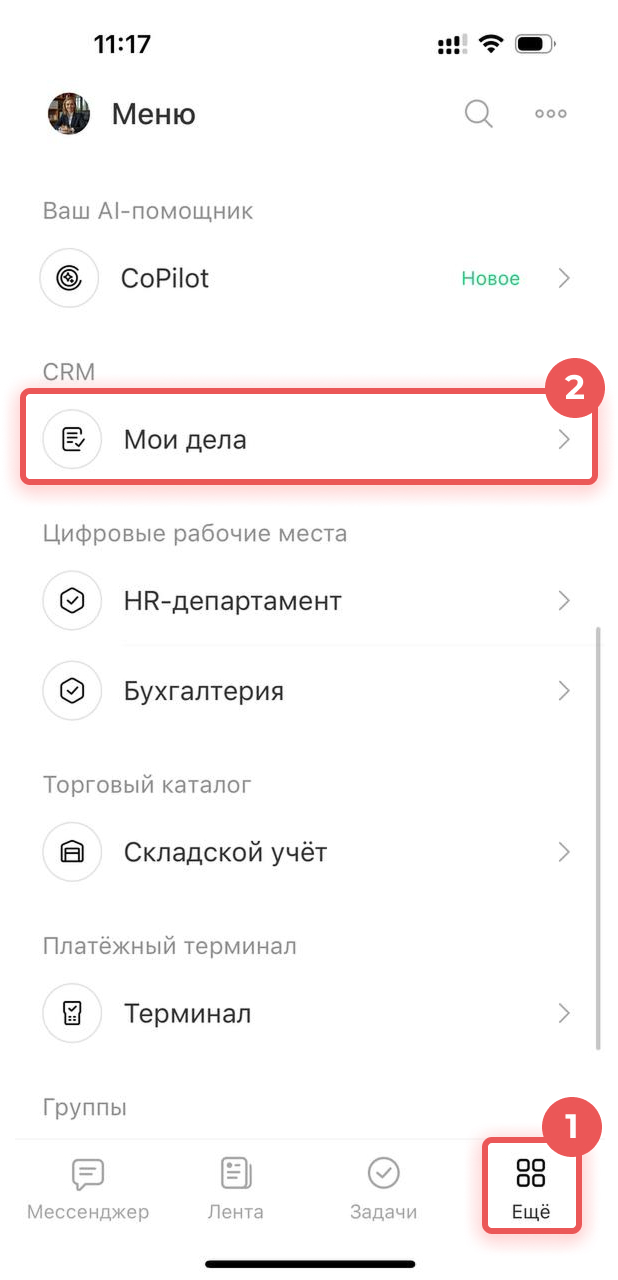Image resolution: width=618 pixels, height=1280 pixels.
Task: Switch to the Задачи tab
Action: pyautogui.click(x=383, y=1188)
